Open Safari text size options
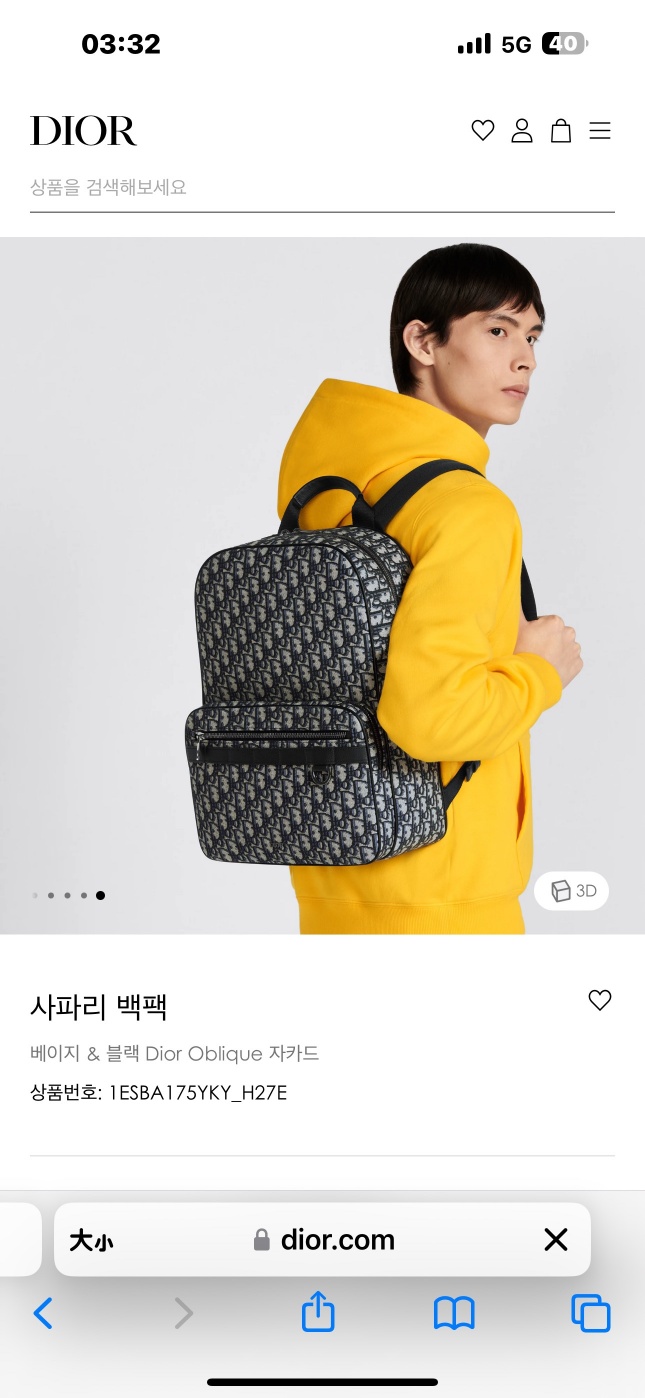 (x=91, y=1241)
